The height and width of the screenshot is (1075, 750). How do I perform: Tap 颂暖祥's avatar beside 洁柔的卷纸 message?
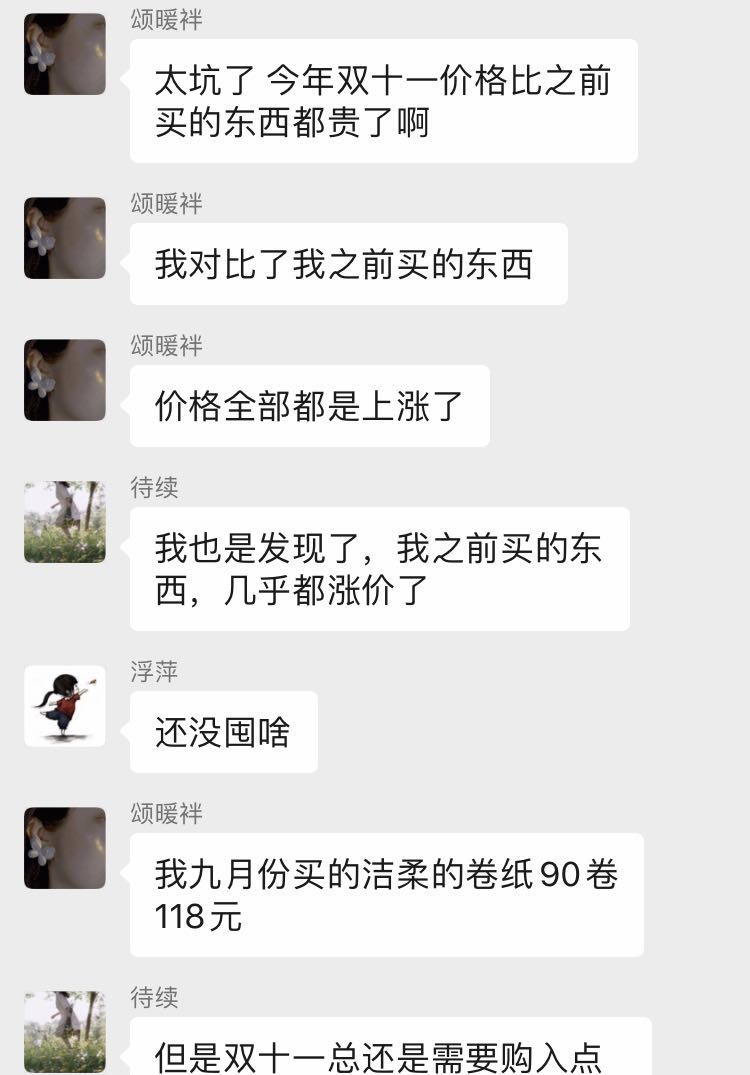tap(65, 848)
